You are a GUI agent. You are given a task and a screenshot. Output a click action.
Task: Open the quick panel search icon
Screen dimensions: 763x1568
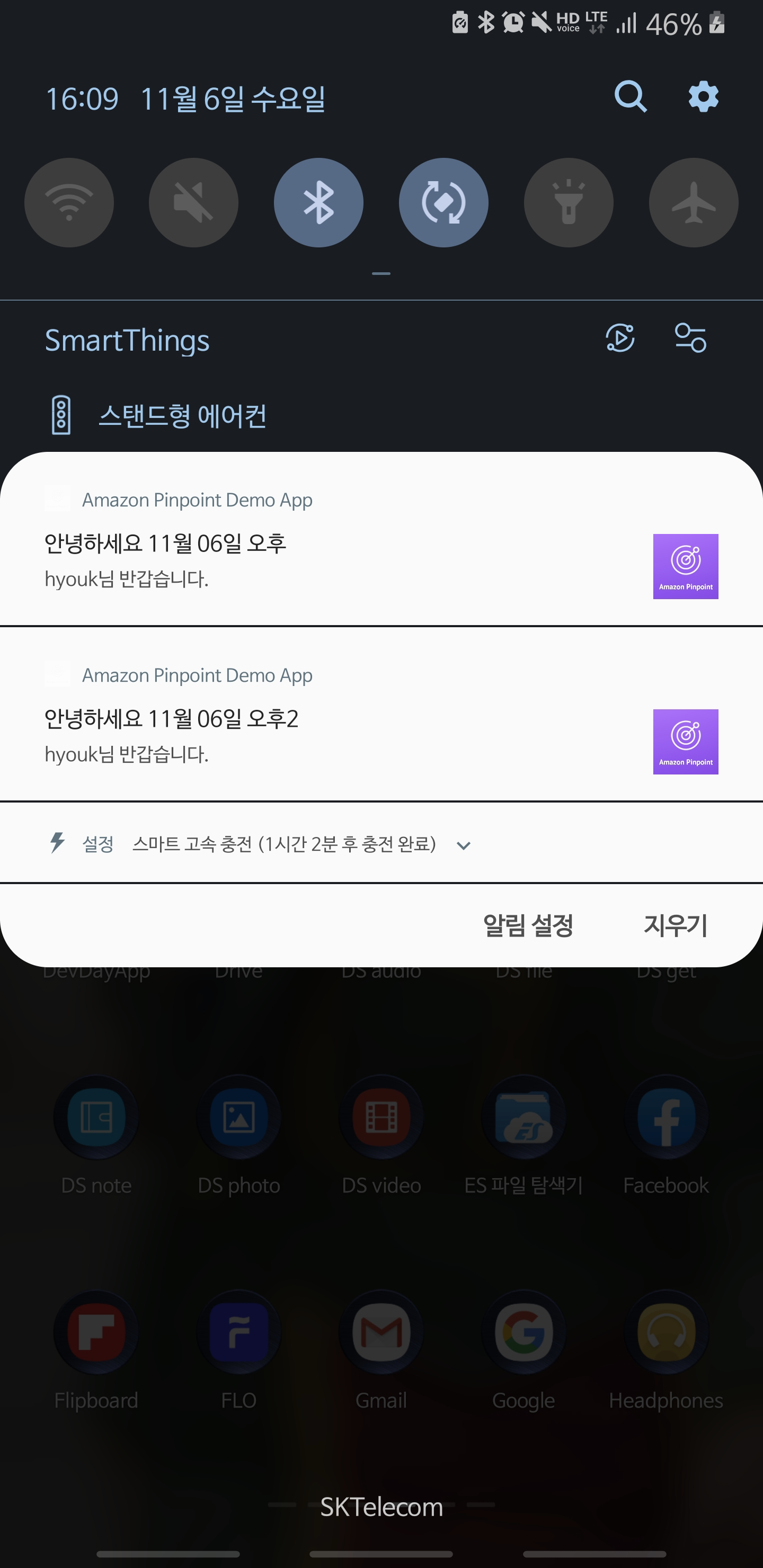pyautogui.click(x=630, y=97)
